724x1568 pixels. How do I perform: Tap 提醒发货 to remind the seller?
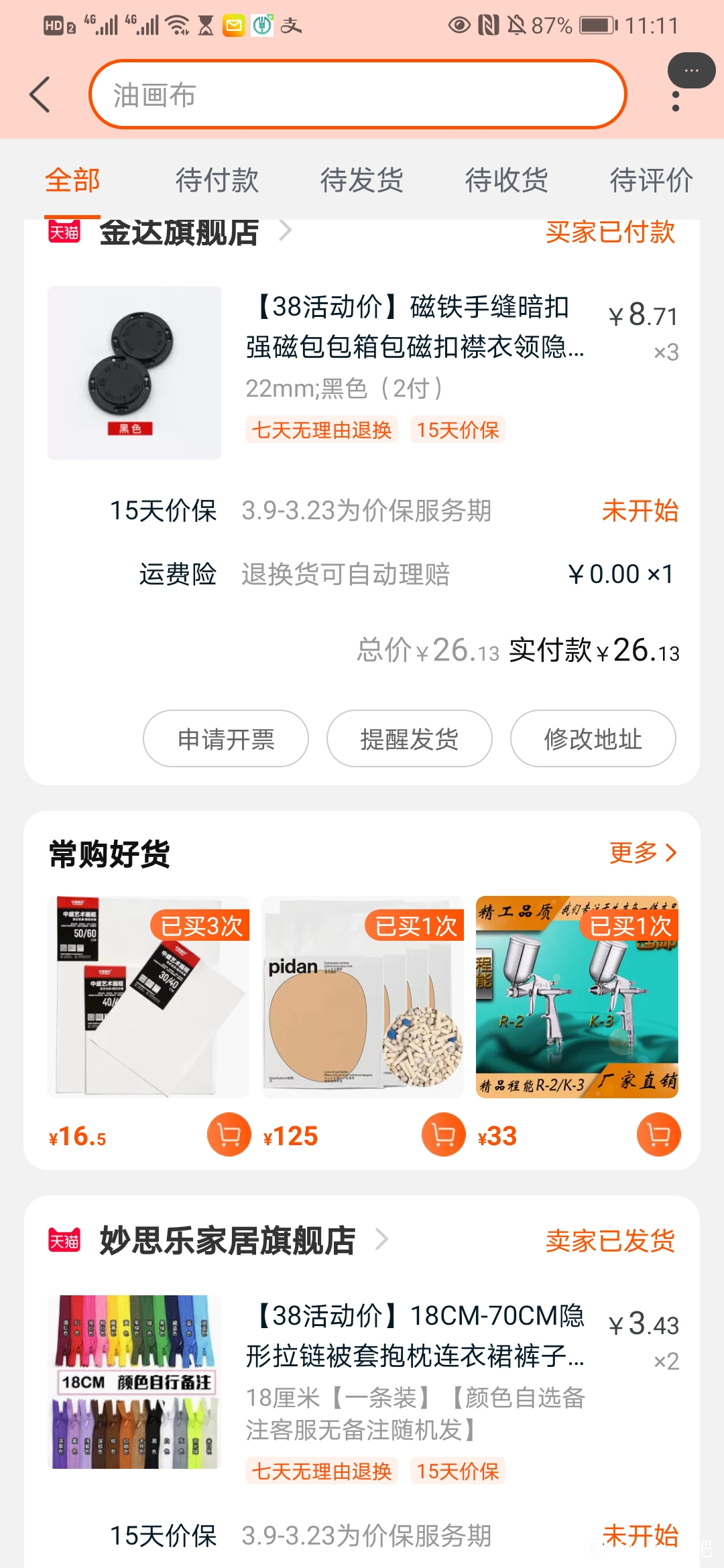point(409,738)
